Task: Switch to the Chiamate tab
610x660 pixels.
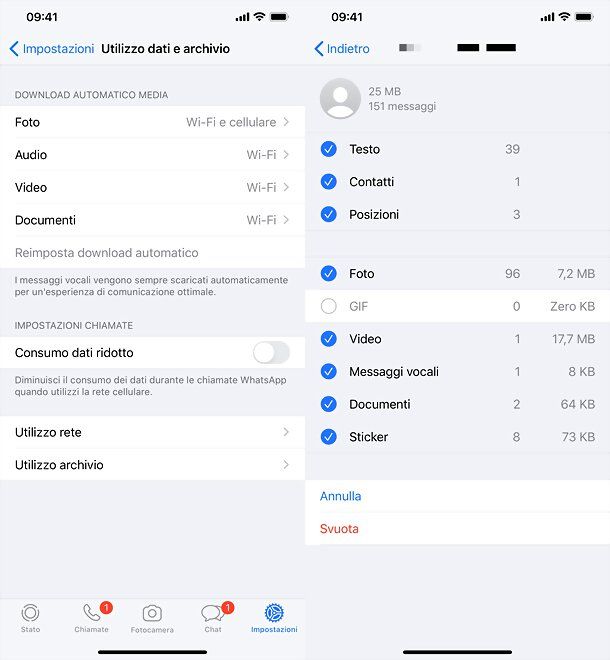Action: click(91, 618)
